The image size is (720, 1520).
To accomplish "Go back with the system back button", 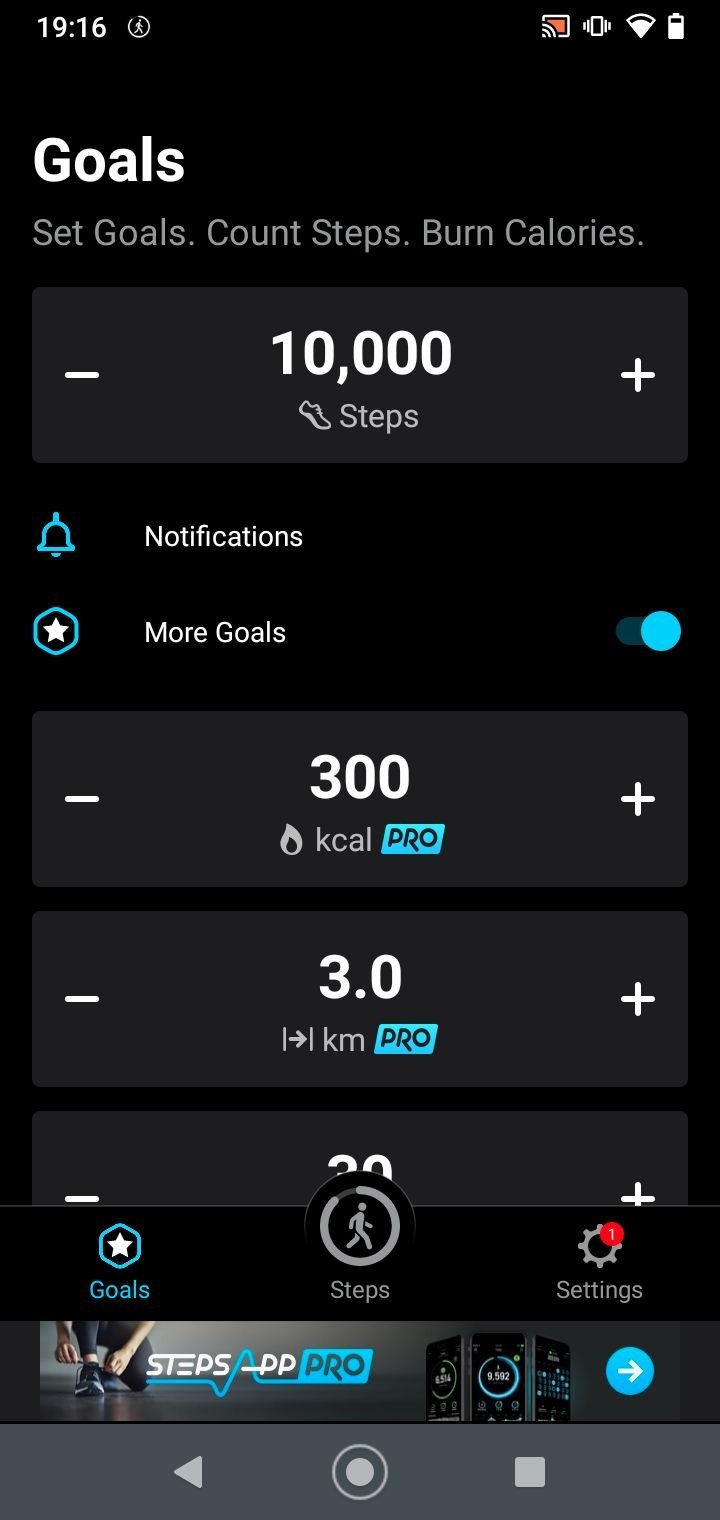I will (x=188, y=1471).
